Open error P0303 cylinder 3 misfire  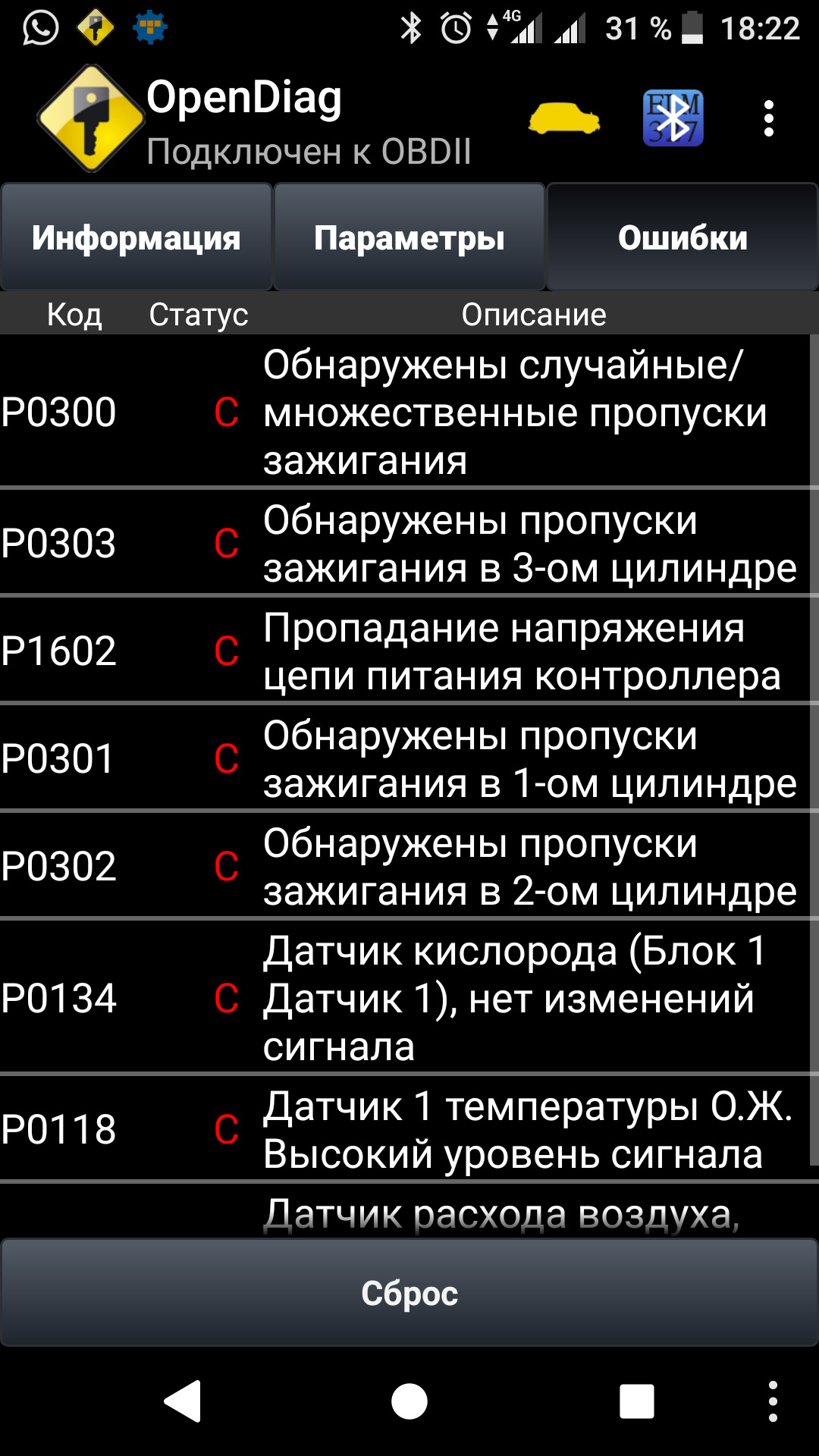pyautogui.click(x=409, y=543)
